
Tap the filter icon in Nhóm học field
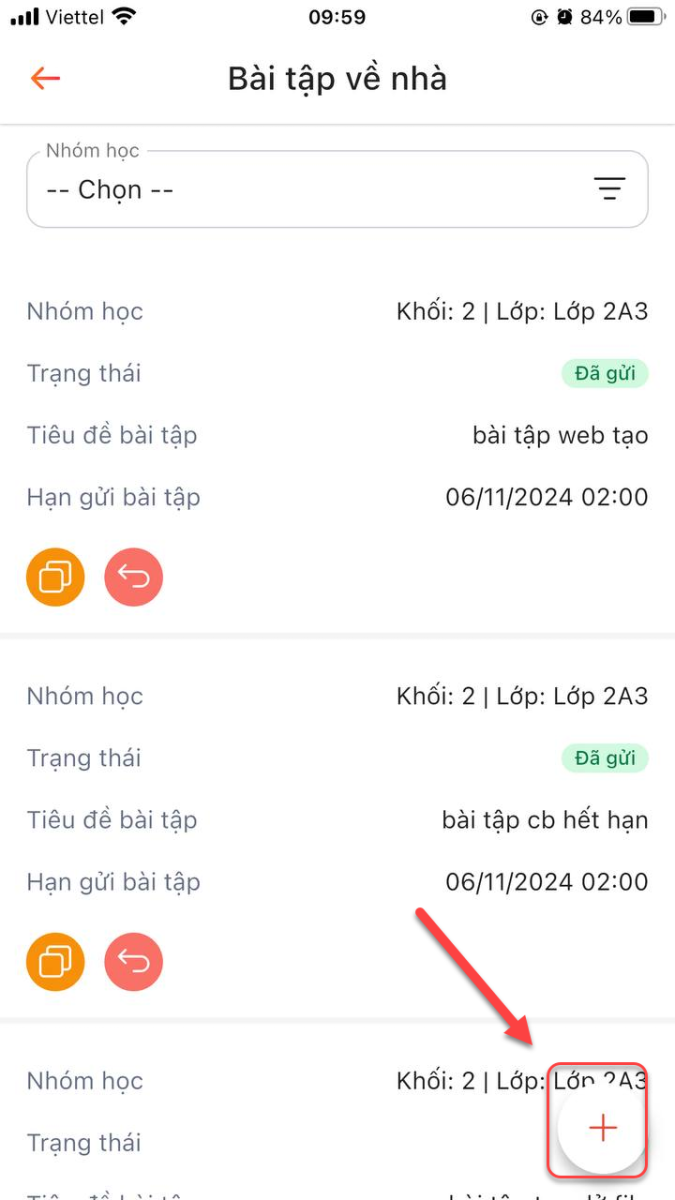click(609, 189)
